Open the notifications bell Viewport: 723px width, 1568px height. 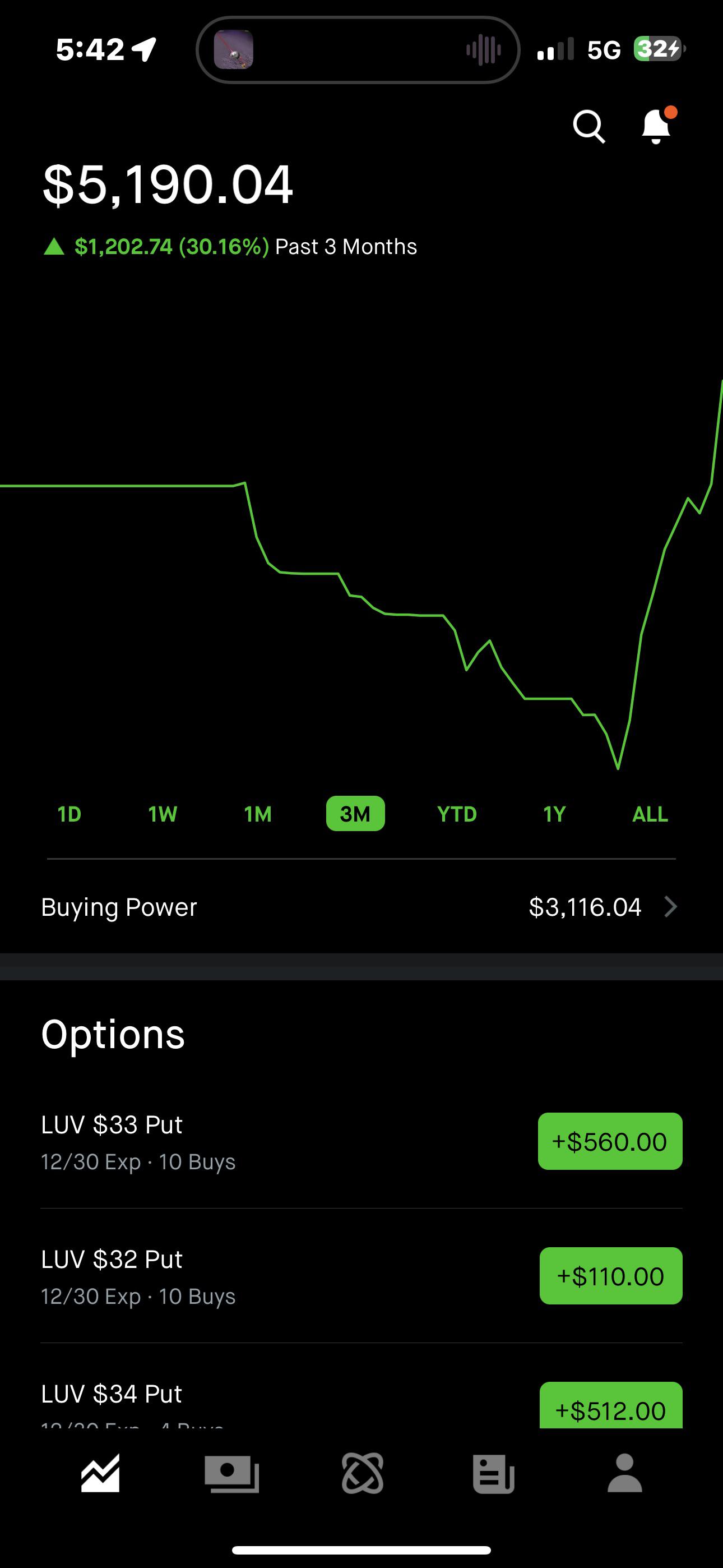(x=656, y=126)
